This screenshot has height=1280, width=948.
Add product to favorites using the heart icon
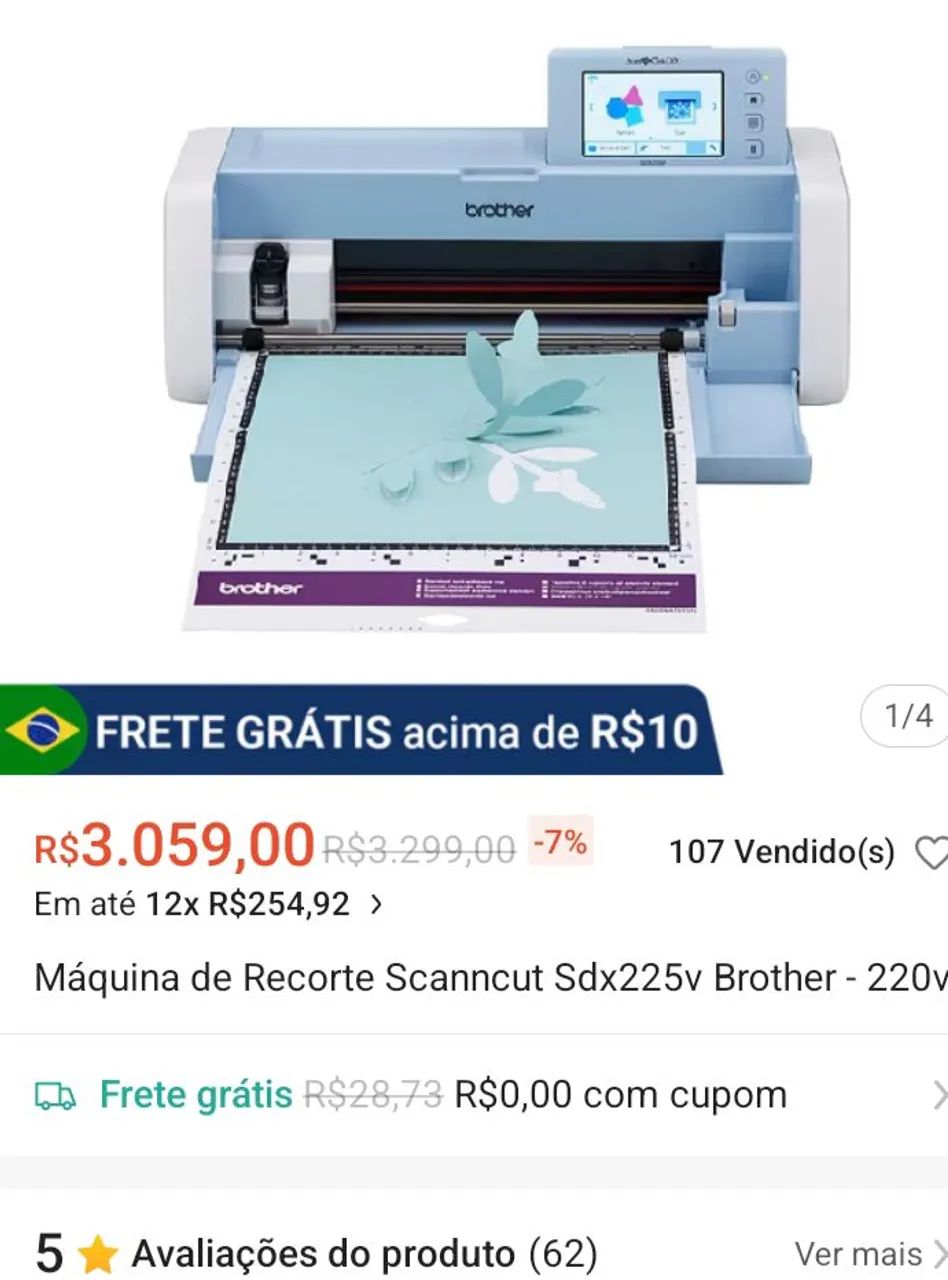934,852
